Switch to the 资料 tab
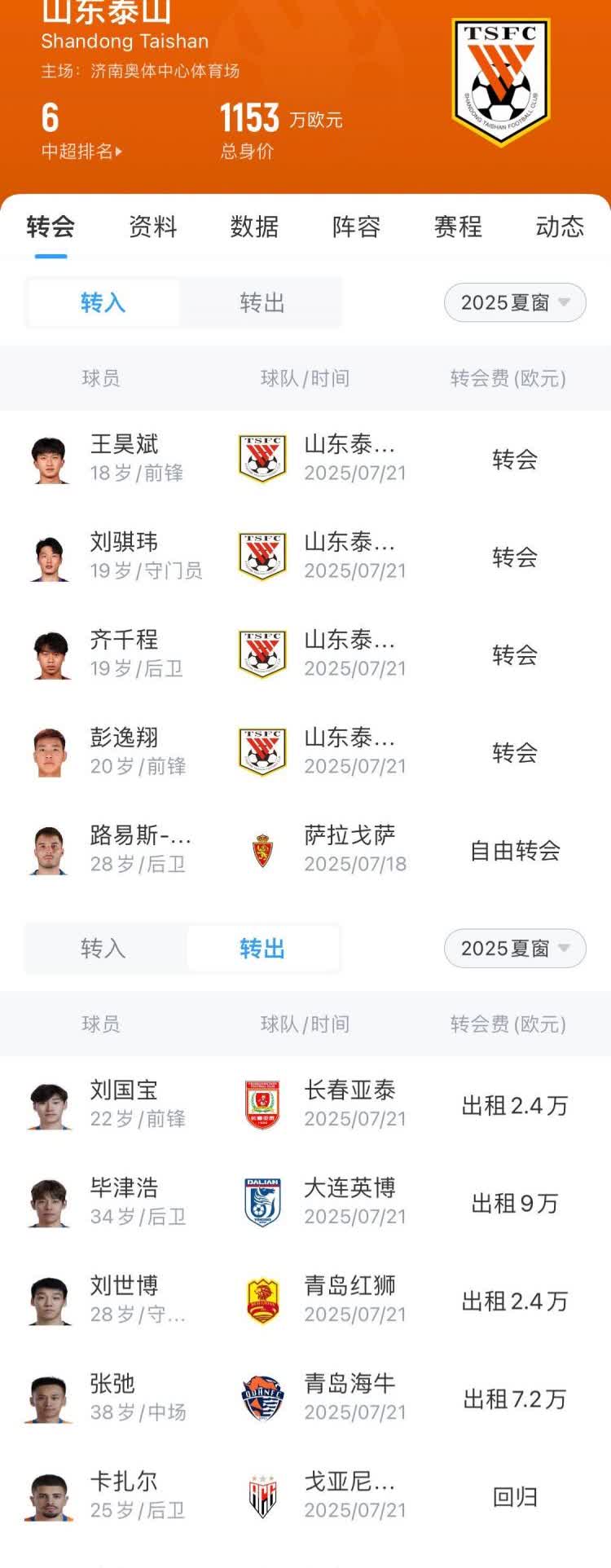 [x=152, y=227]
